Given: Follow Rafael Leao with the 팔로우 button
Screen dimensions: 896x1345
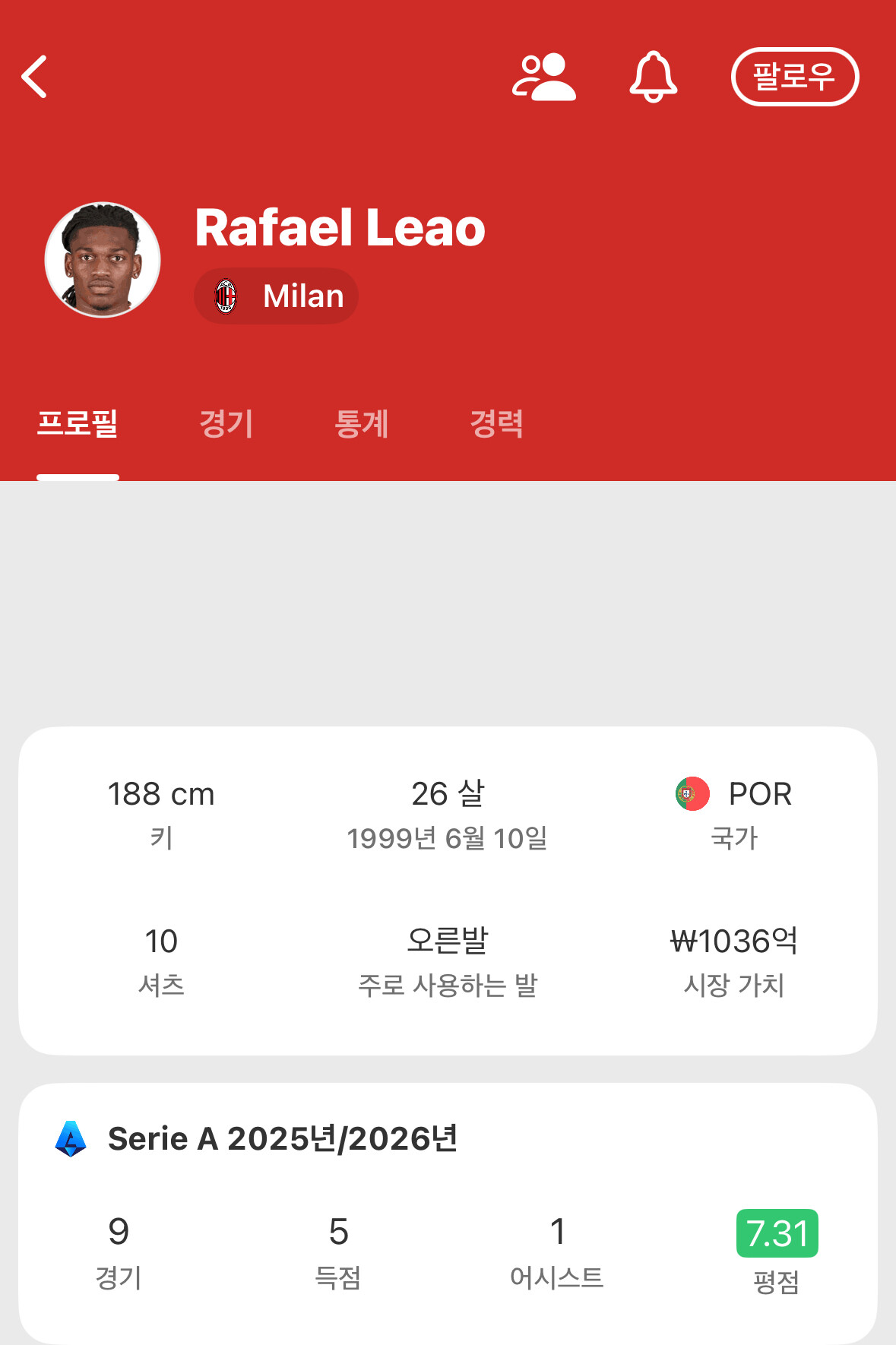Looking at the screenshot, I should [x=794, y=77].
